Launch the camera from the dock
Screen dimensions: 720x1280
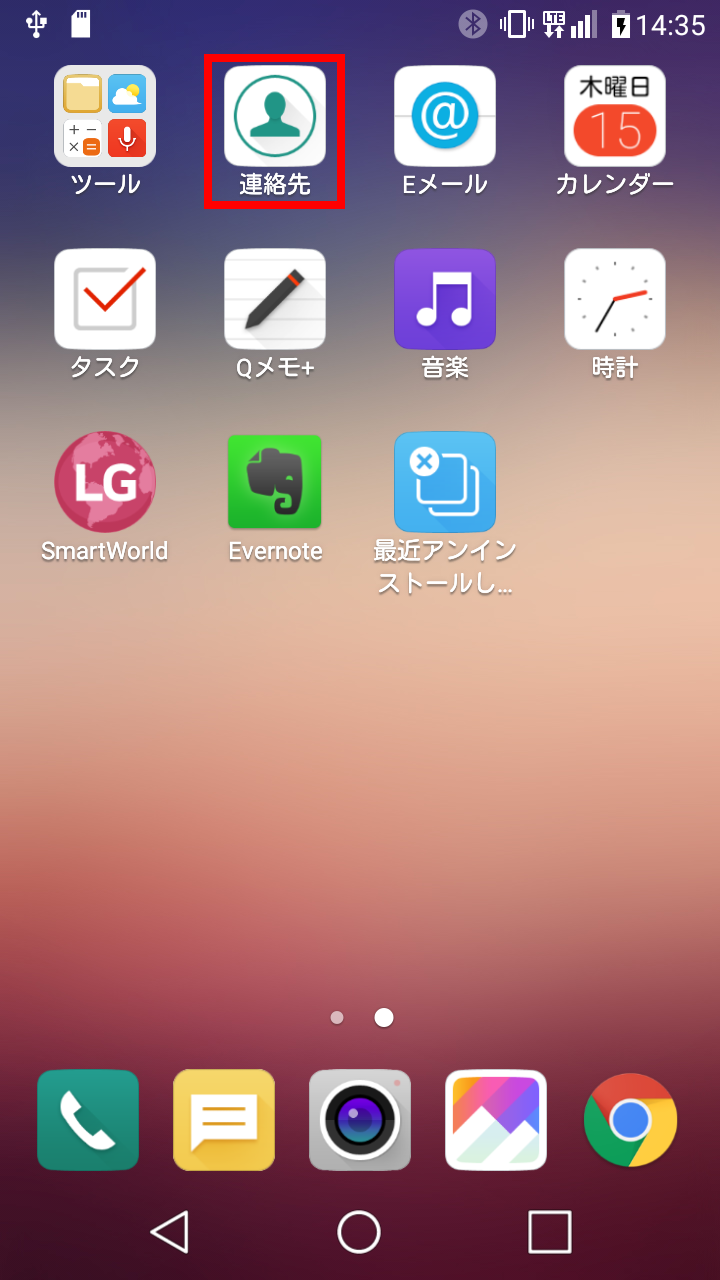360,1120
